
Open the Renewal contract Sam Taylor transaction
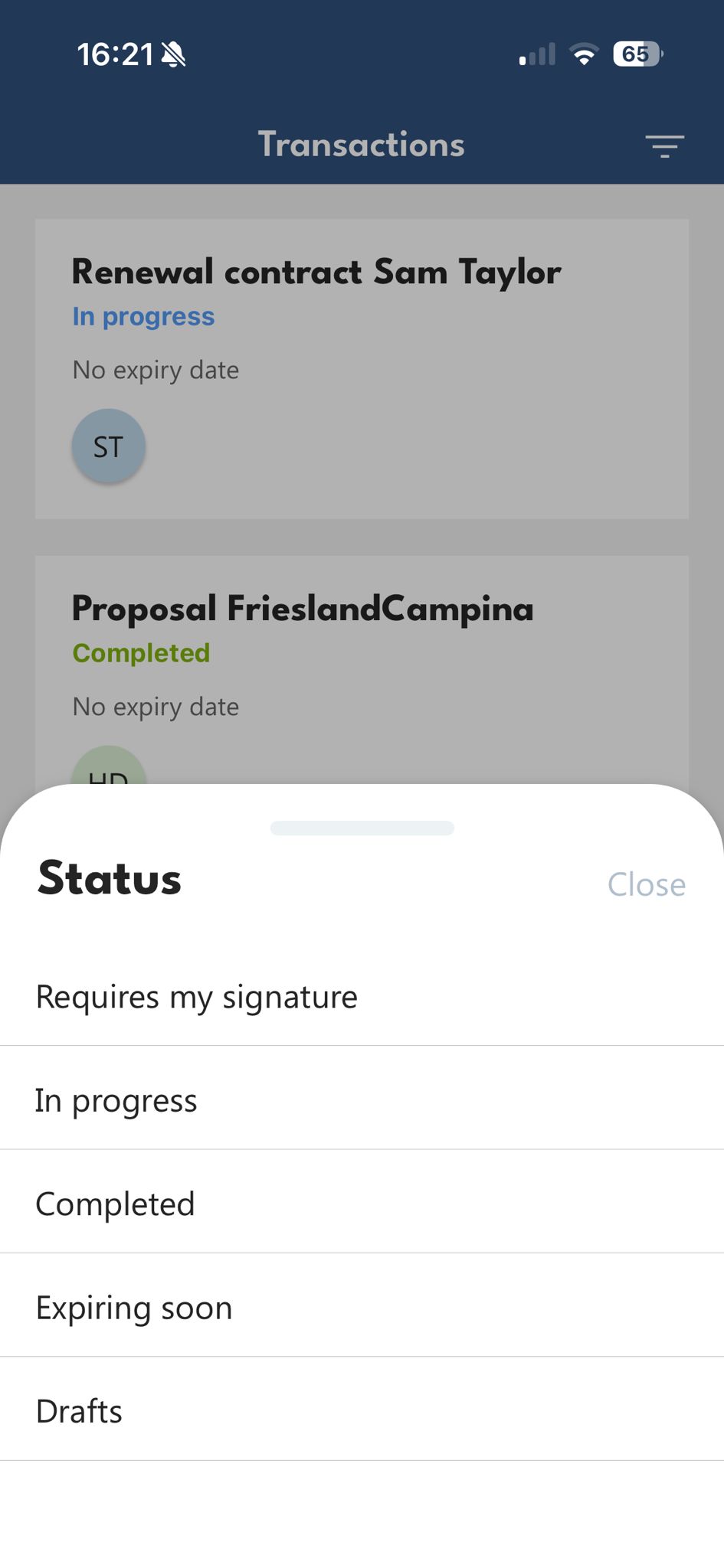tap(316, 272)
